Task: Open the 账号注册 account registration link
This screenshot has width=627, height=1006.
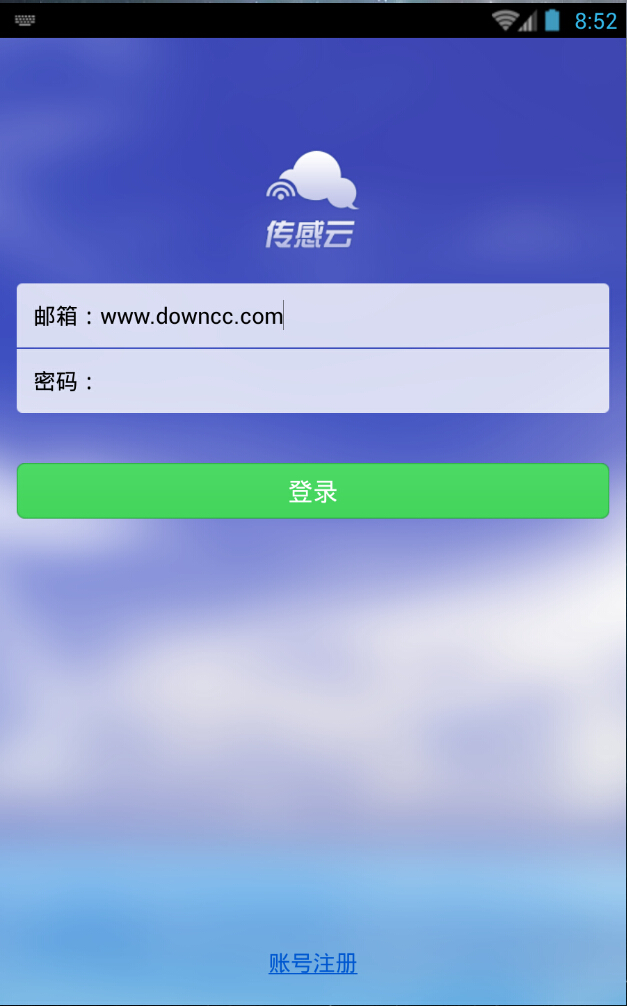Action: click(x=313, y=964)
